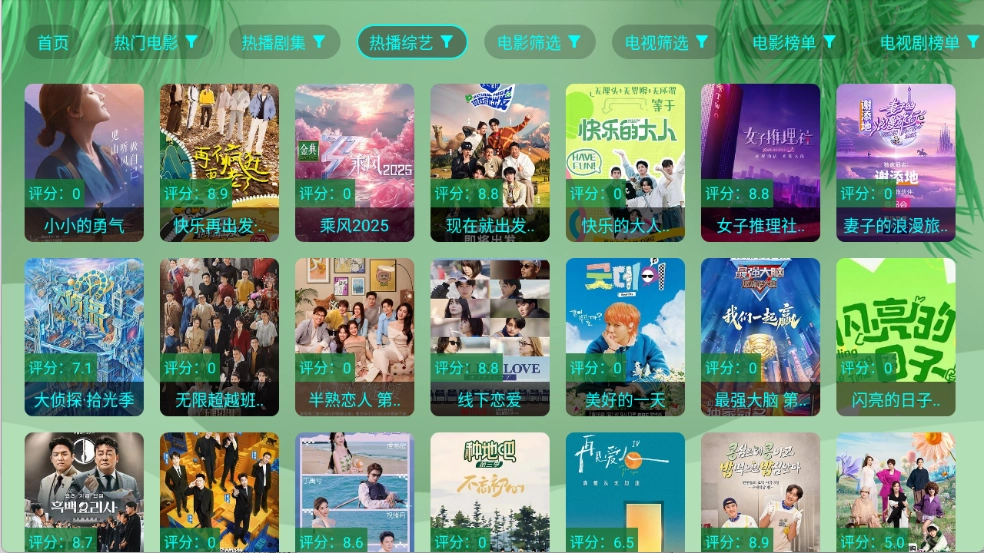The height and width of the screenshot is (553, 984).
Task: Select the 妻子的浪漫旅 card
Action: (x=895, y=162)
